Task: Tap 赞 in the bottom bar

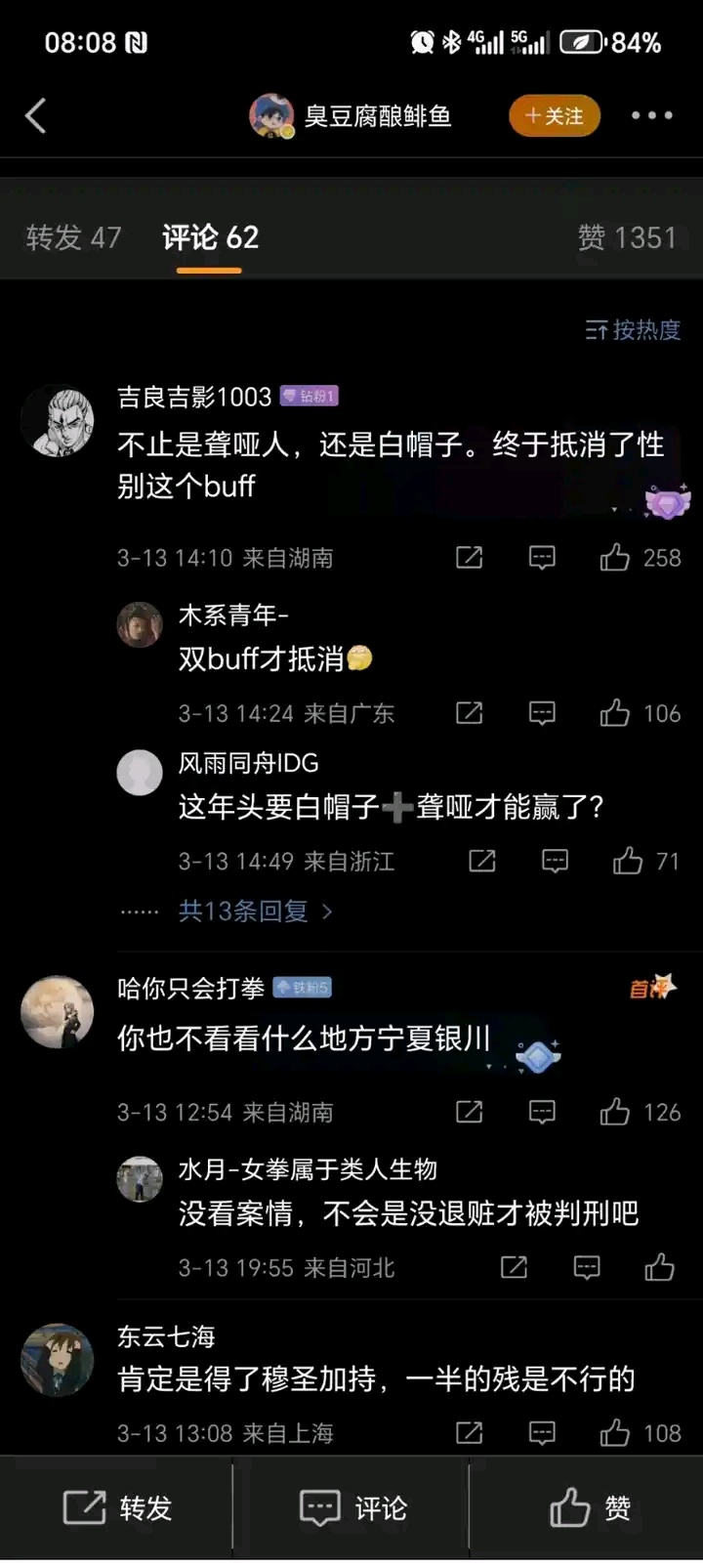Action: [589, 1508]
